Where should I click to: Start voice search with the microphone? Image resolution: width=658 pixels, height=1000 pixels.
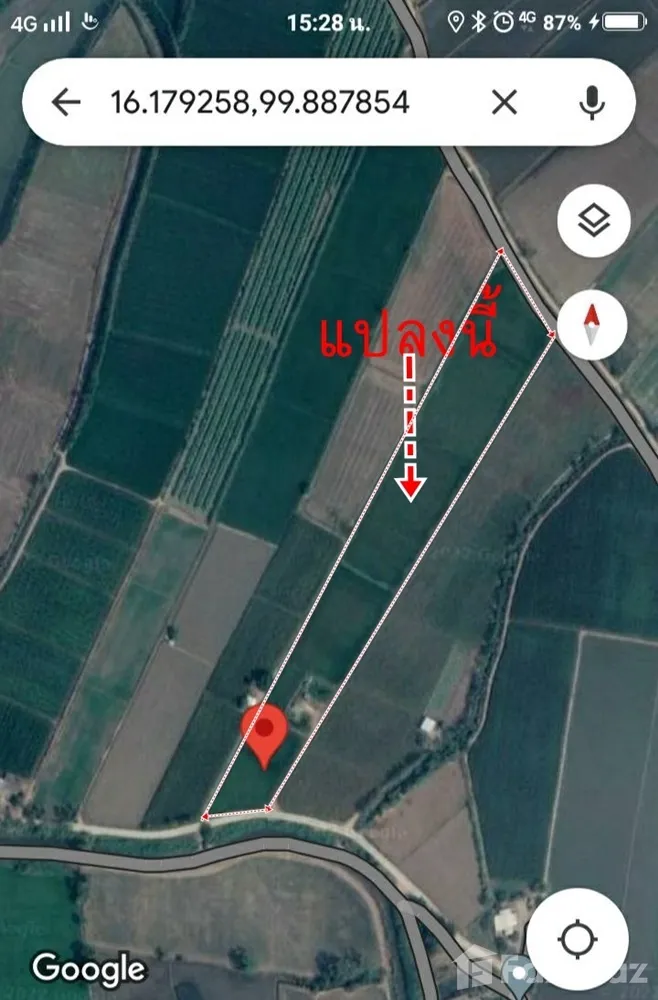pos(593,102)
